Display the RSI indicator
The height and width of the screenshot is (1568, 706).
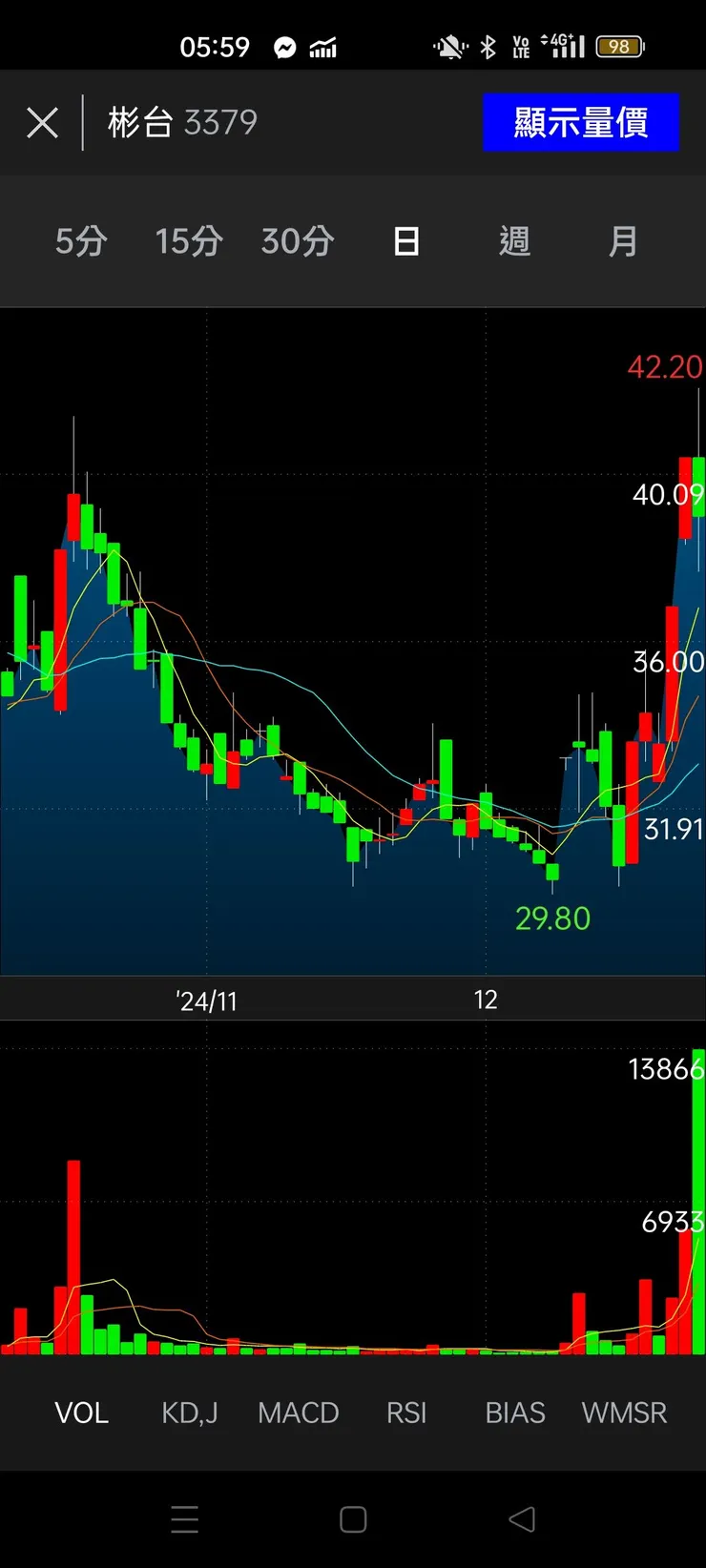[406, 1413]
